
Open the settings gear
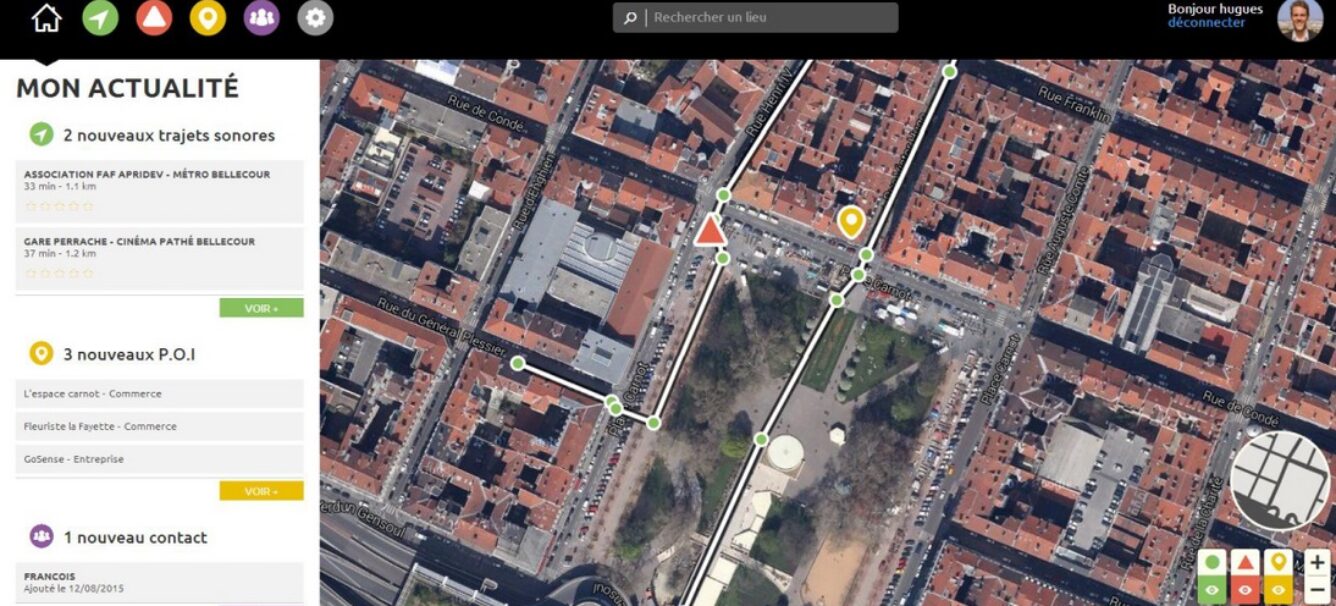coord(316,18)
